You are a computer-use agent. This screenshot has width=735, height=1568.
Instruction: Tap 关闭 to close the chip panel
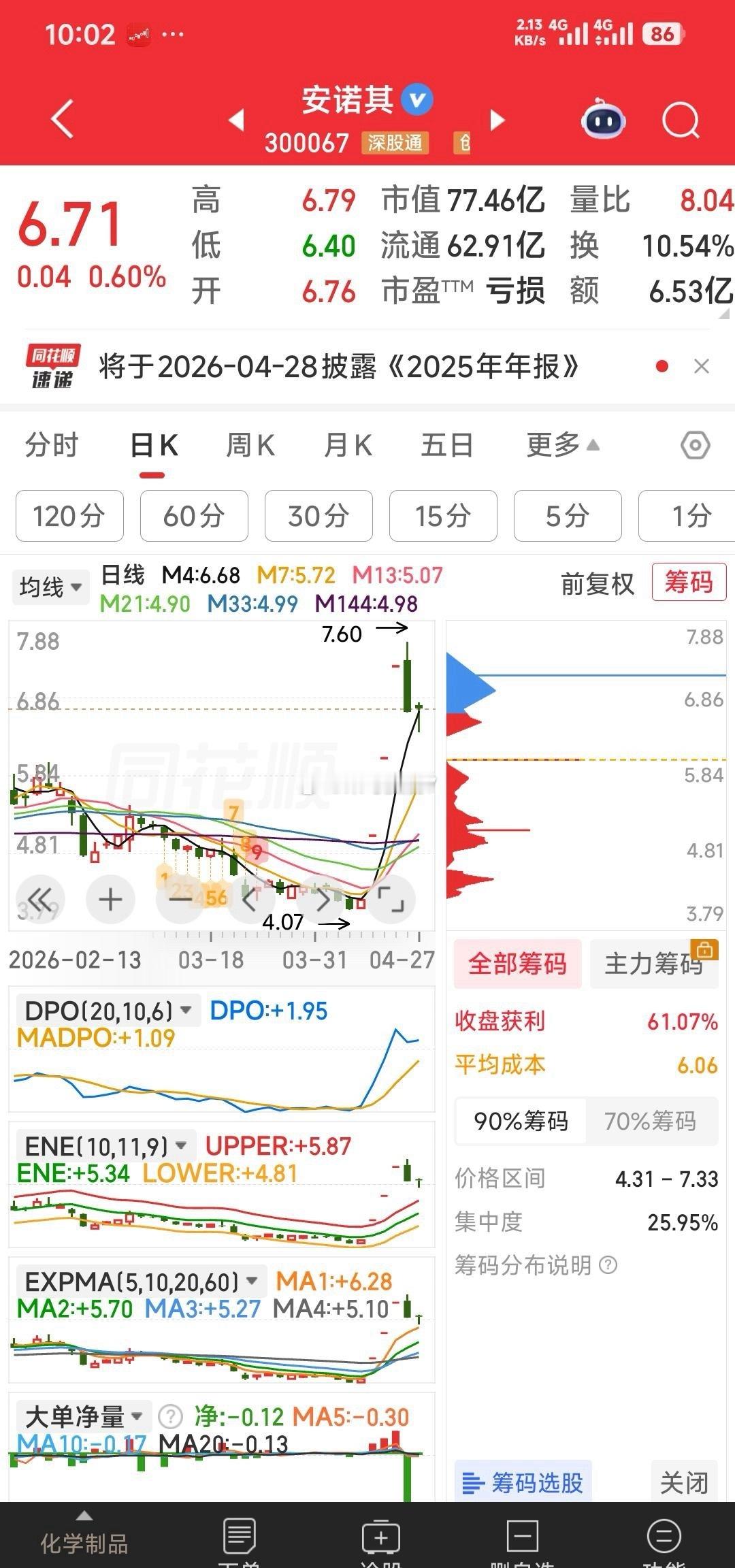point(684,1482)
